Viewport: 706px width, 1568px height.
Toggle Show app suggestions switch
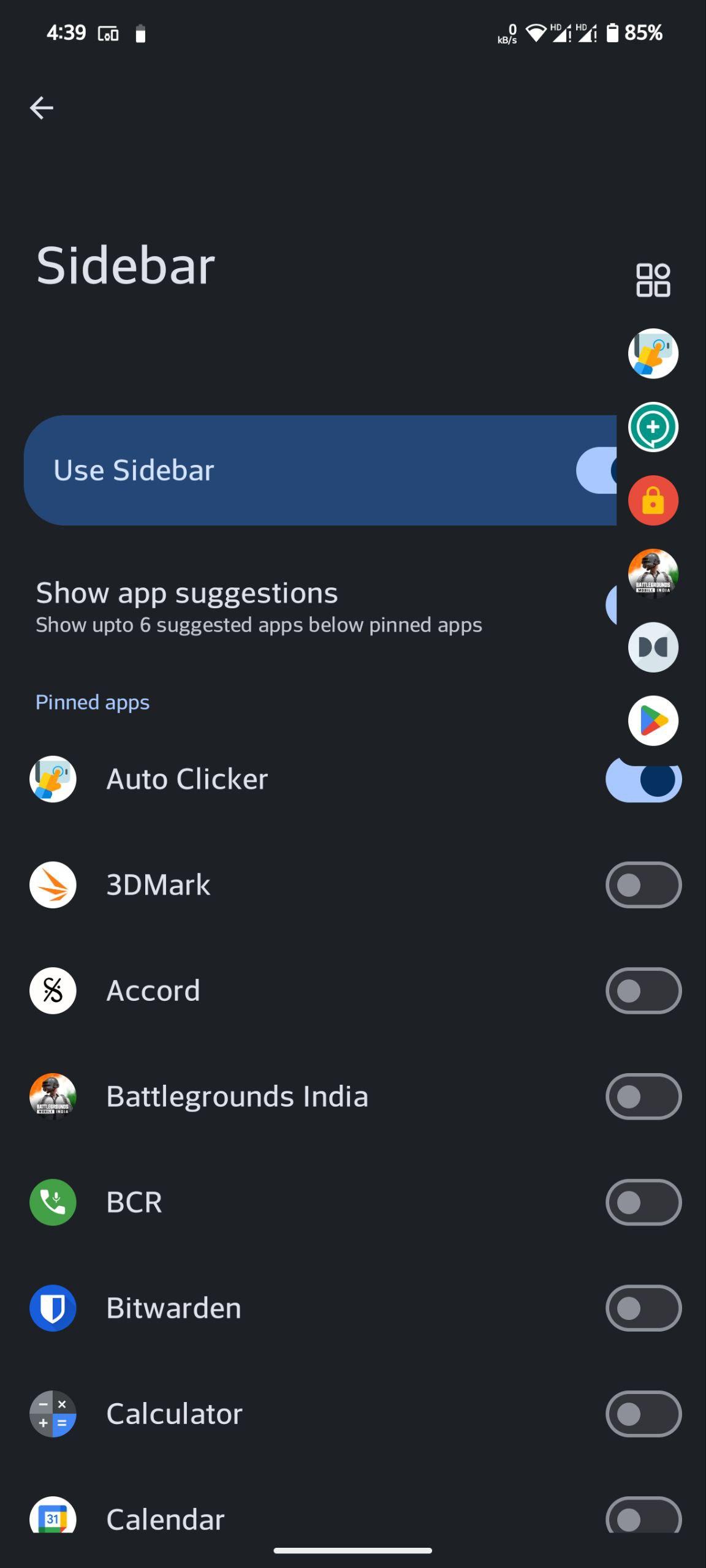[x=611, y=605]
